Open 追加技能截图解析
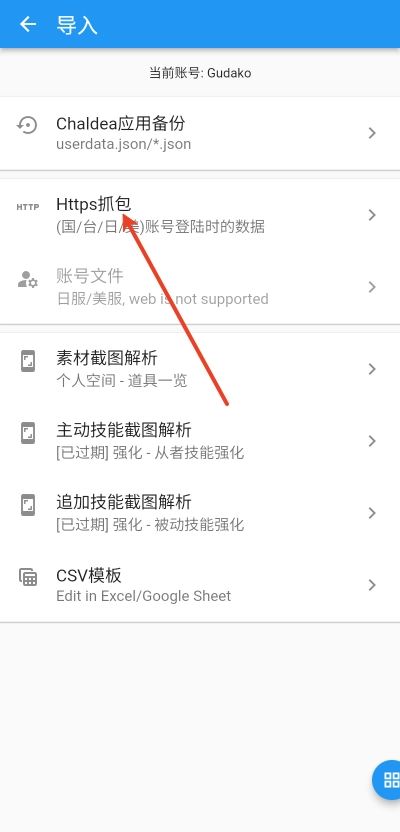 point(200,513)
